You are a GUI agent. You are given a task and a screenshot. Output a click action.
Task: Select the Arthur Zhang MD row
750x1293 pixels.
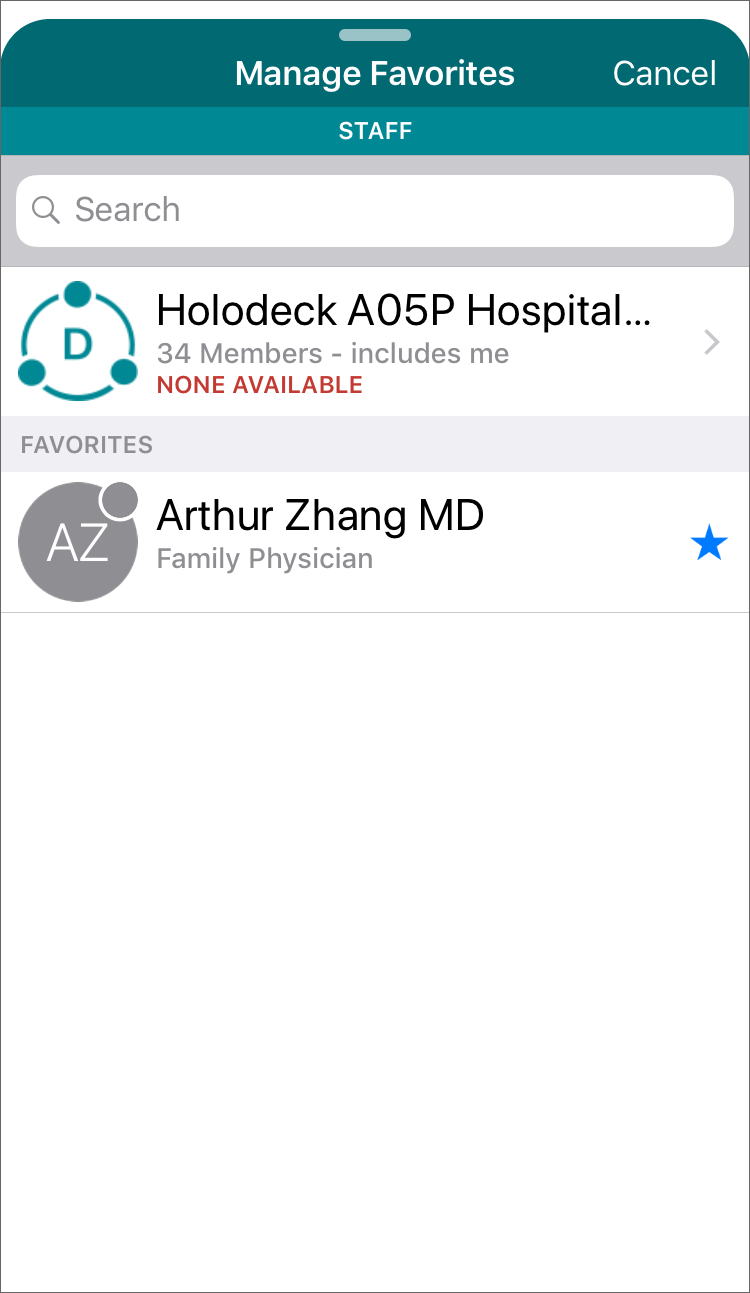pyautogui.click(x=350, y=542)
